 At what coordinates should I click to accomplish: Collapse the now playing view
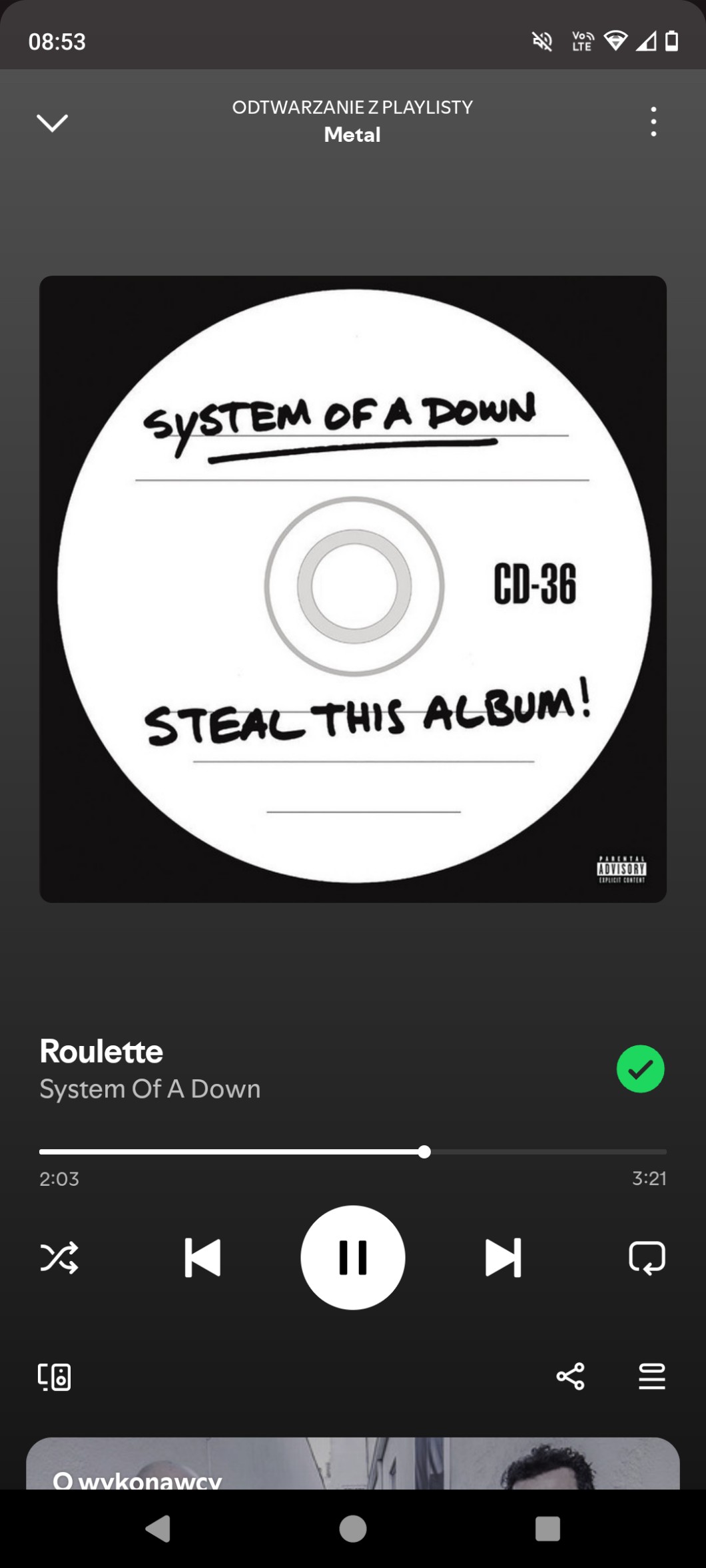point(52,123)
